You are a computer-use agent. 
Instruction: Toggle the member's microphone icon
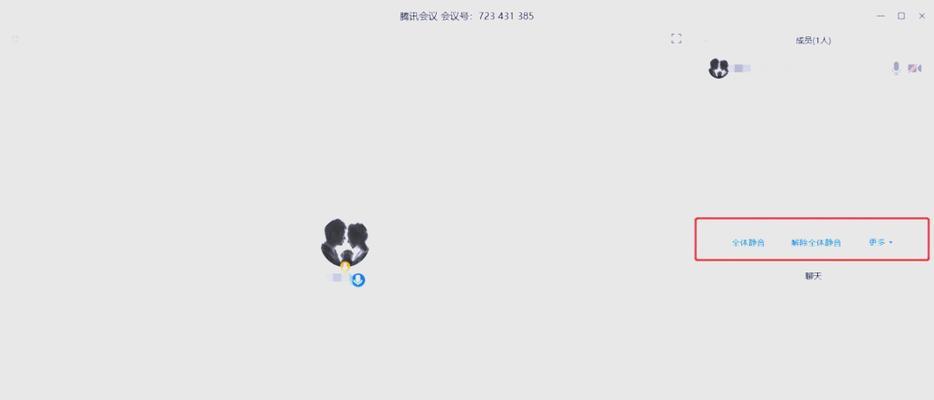[x=896, y=68]
